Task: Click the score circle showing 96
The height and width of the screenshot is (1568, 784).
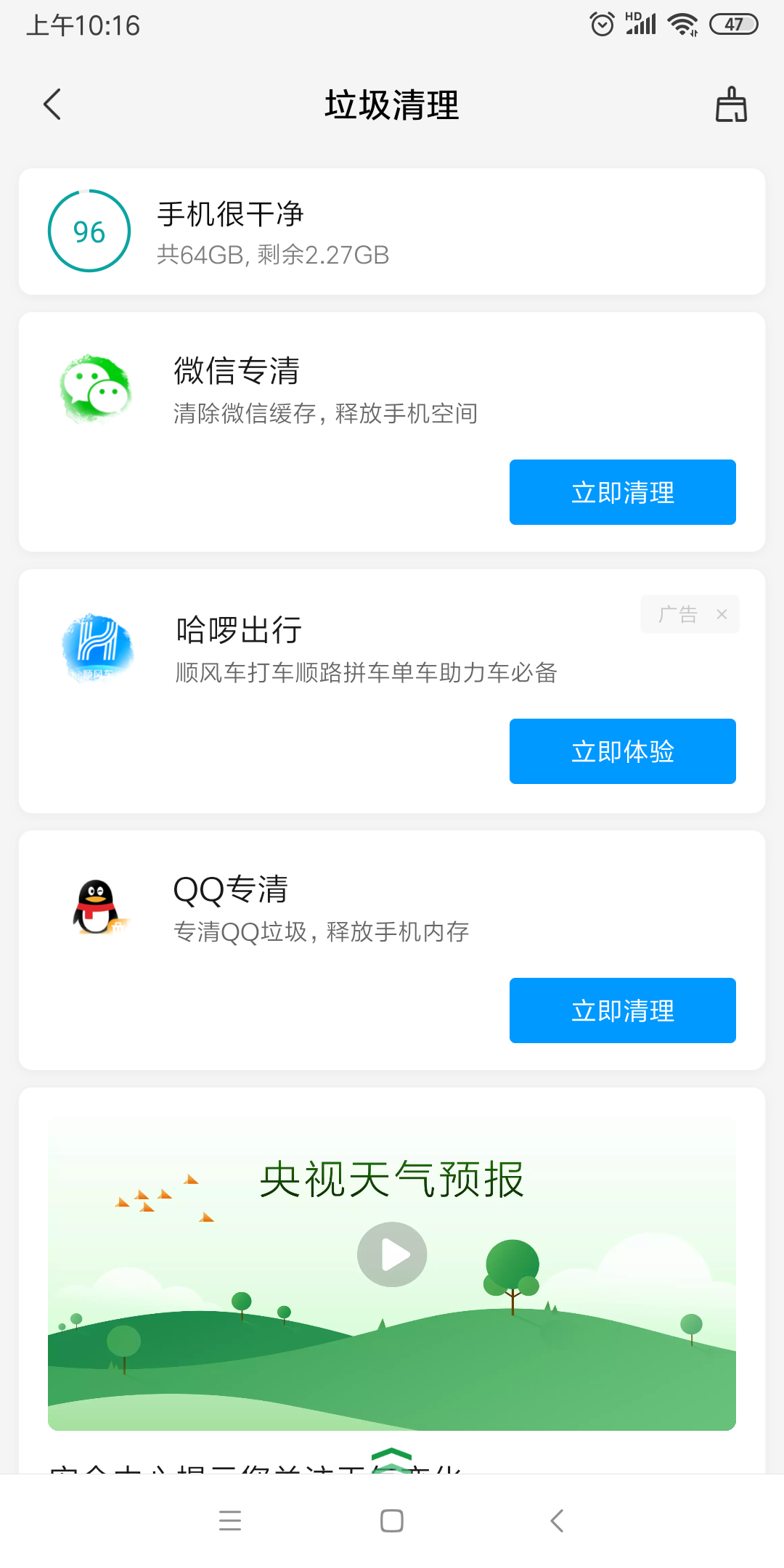Action: 88,232
